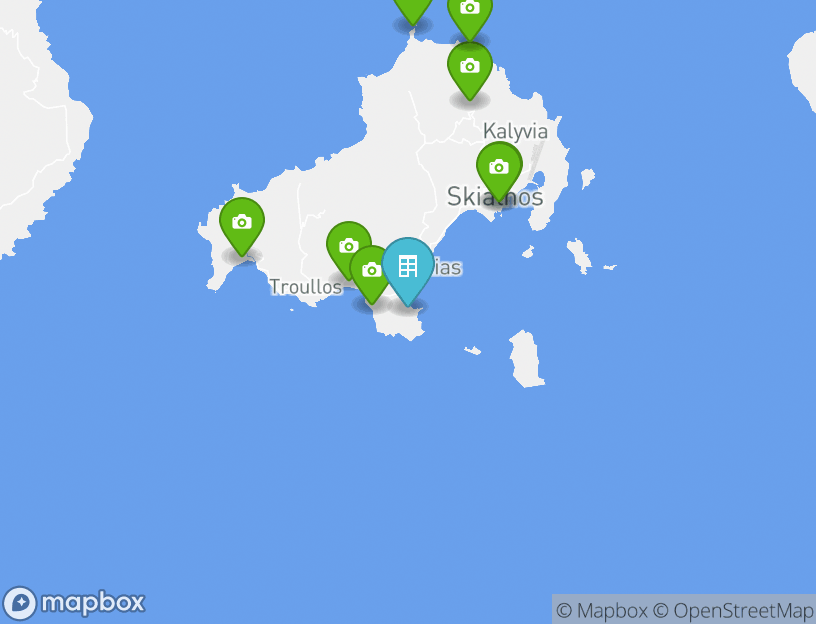Tap the camera pin over the Skiathos label
This screenshot has width=816, height=624.
499,168
